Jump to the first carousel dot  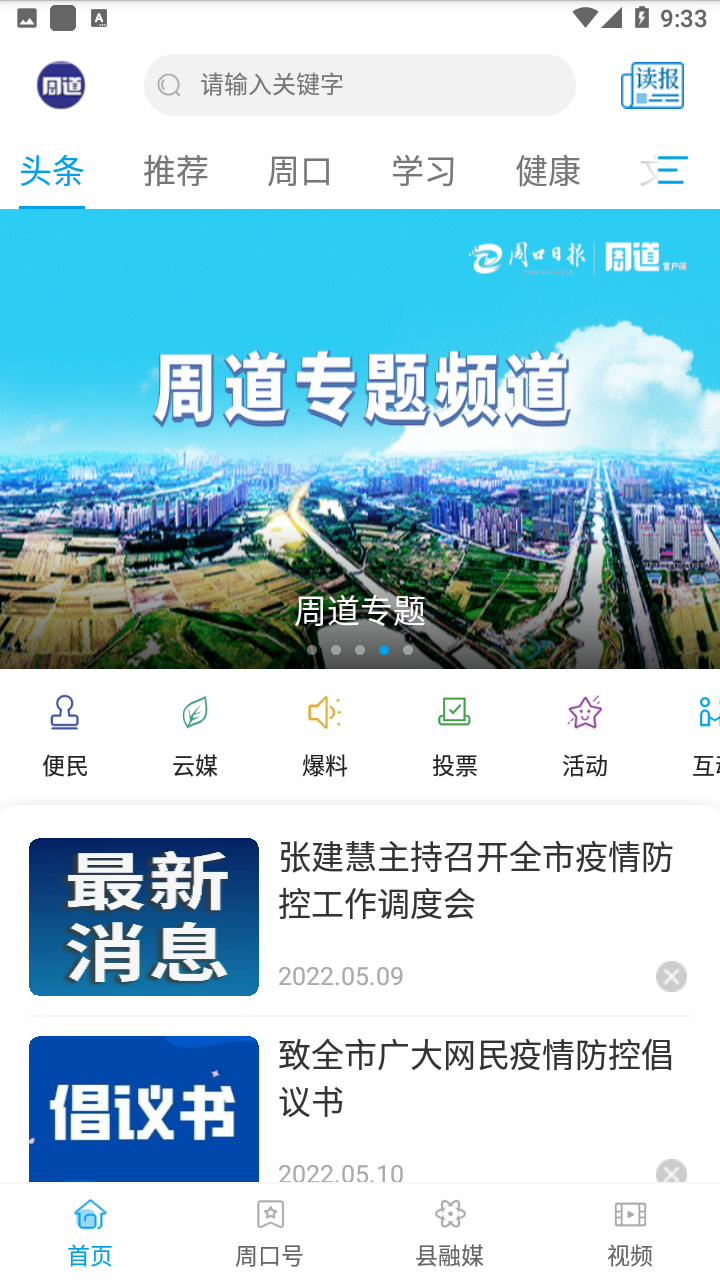(312, 649)
